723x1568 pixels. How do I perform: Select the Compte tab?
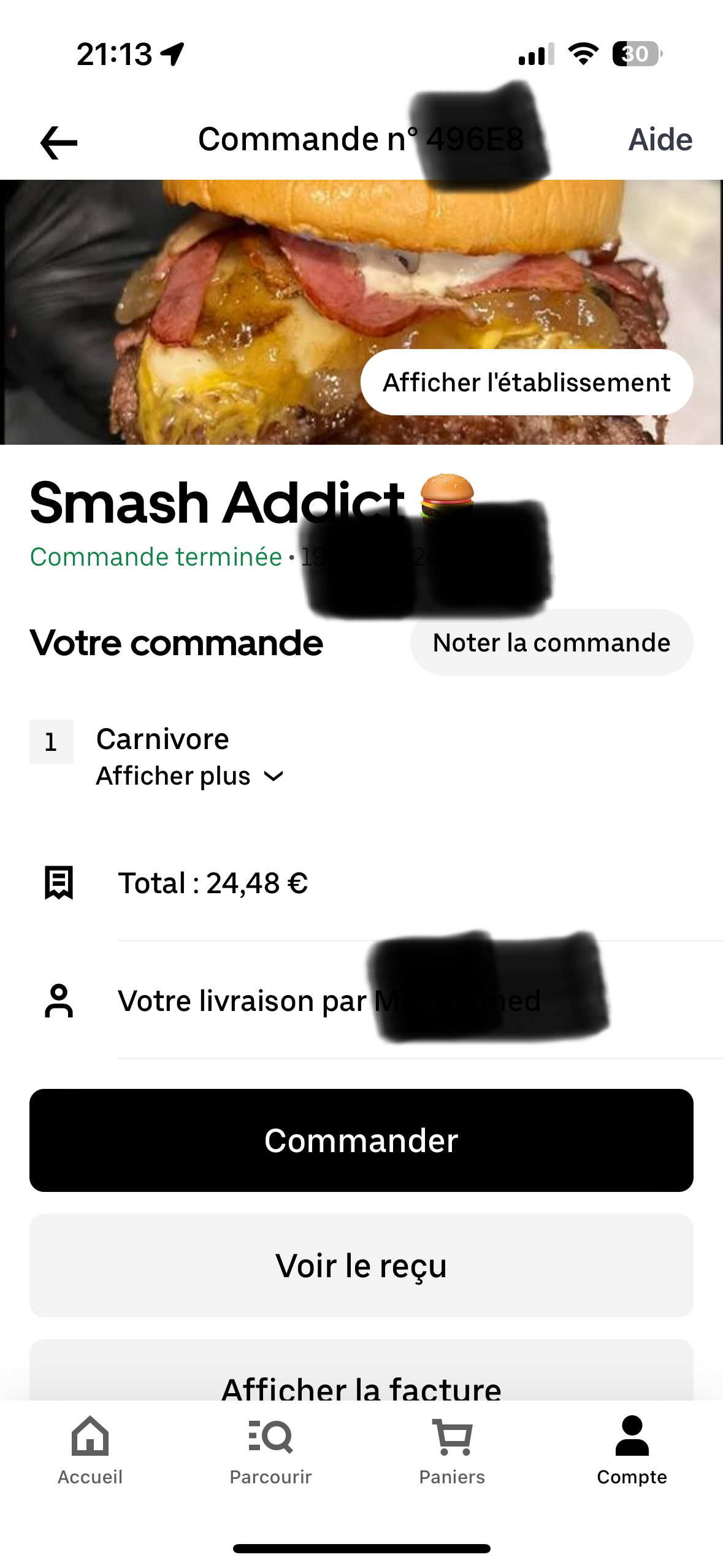tap(632, 1450)
